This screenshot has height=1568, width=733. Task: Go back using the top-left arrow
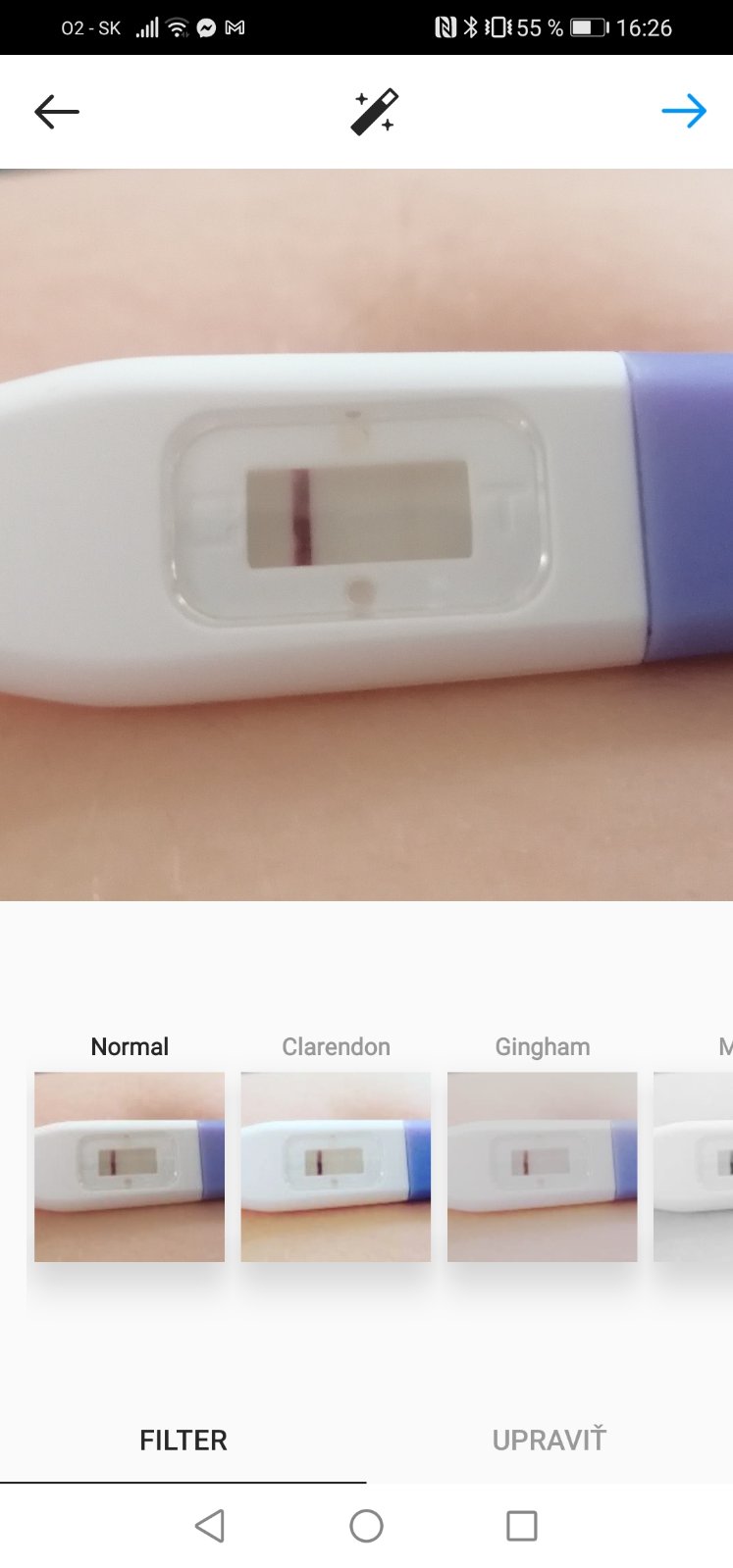click(x=56, y=112)
